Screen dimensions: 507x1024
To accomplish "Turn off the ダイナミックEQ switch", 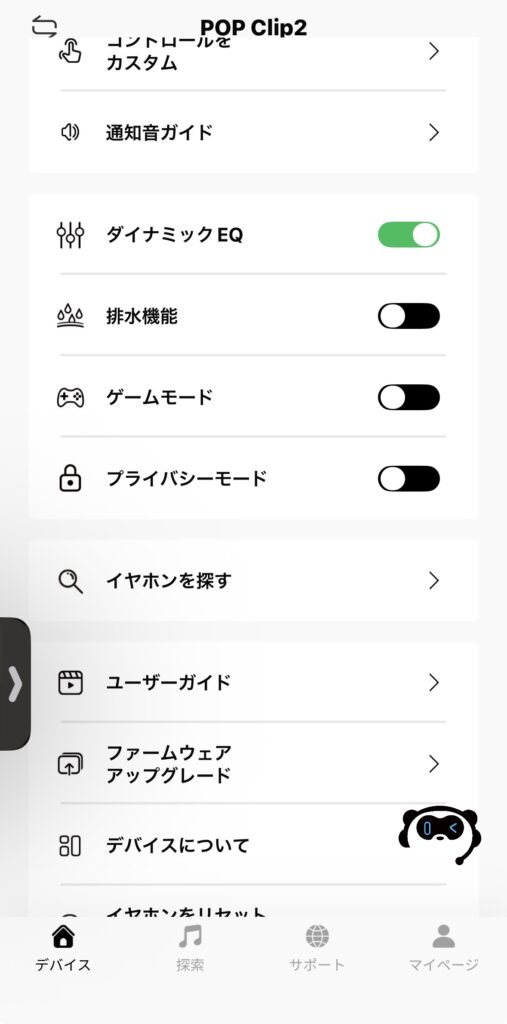I will (408, 234).
